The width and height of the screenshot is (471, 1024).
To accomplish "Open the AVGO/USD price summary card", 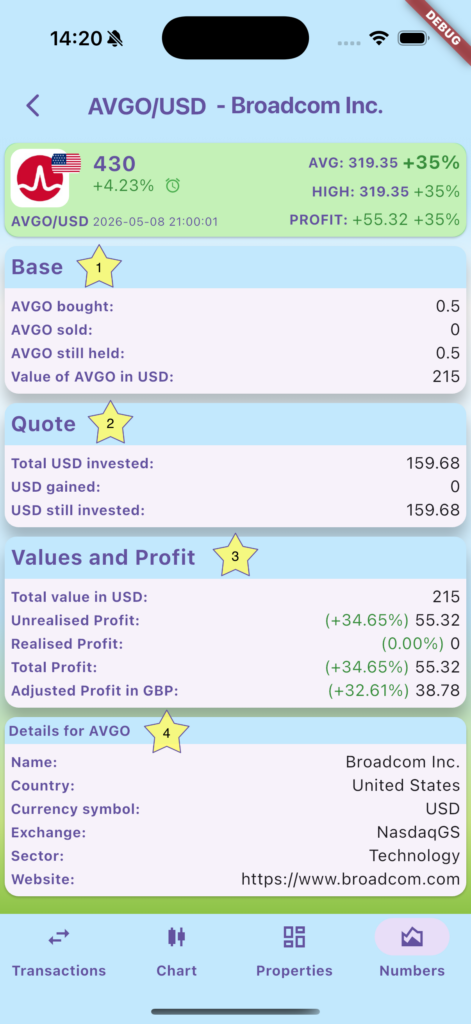I will point(235,189).
